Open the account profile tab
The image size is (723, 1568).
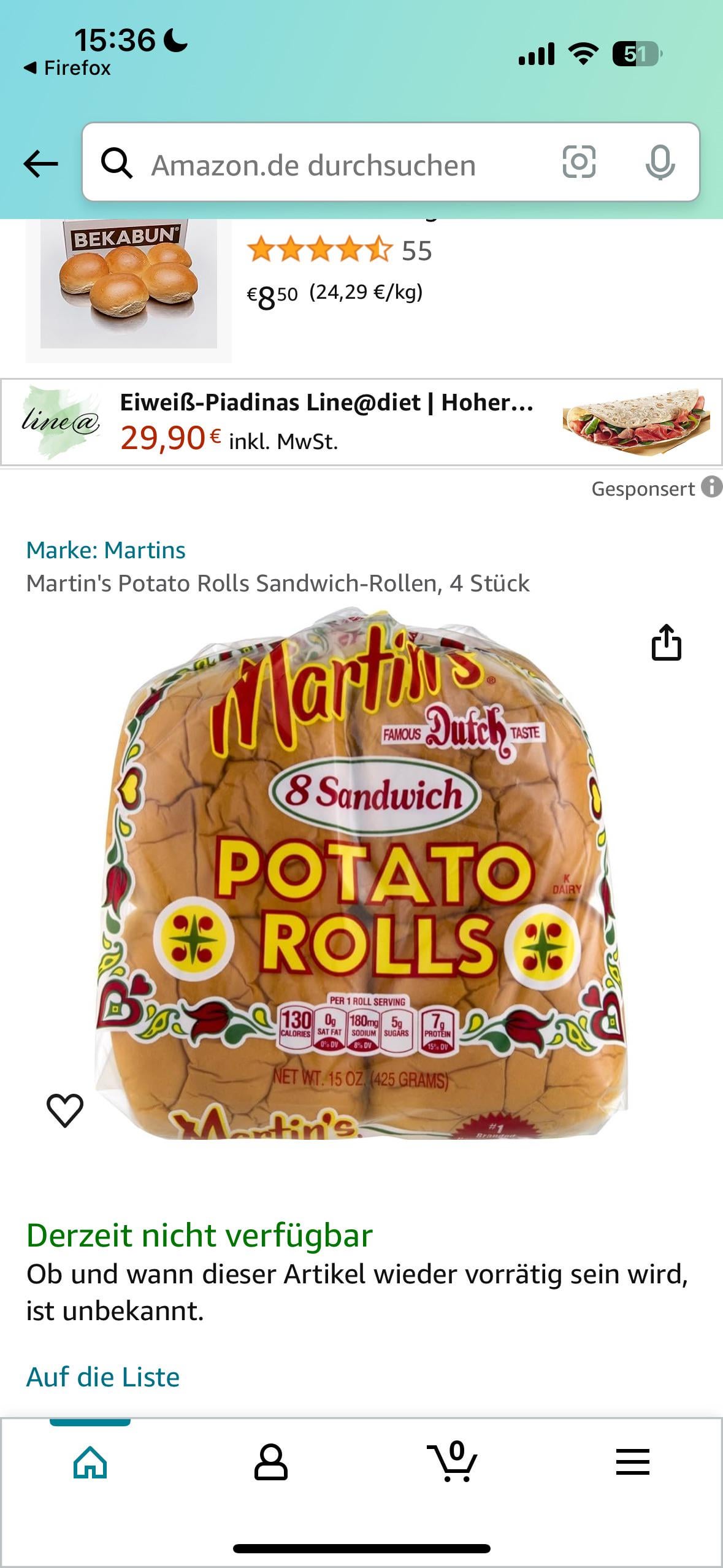pyautogui.click(x=270, y=1462)
